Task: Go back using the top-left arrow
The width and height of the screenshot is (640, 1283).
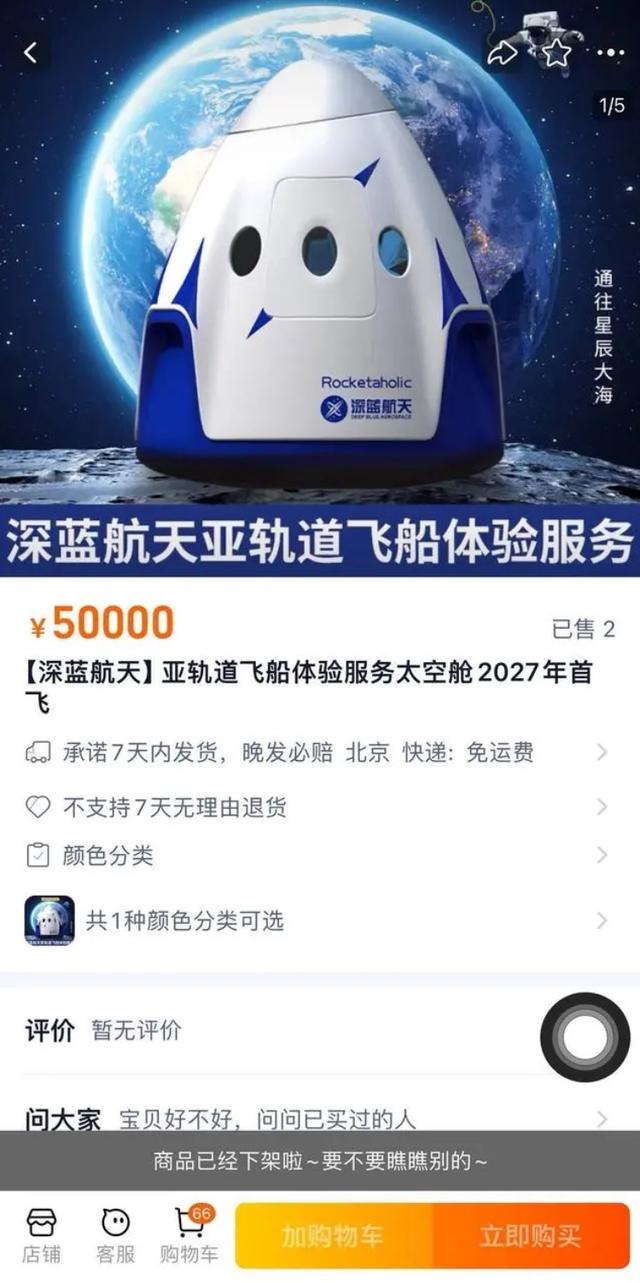Action: [x=31, y=53]
